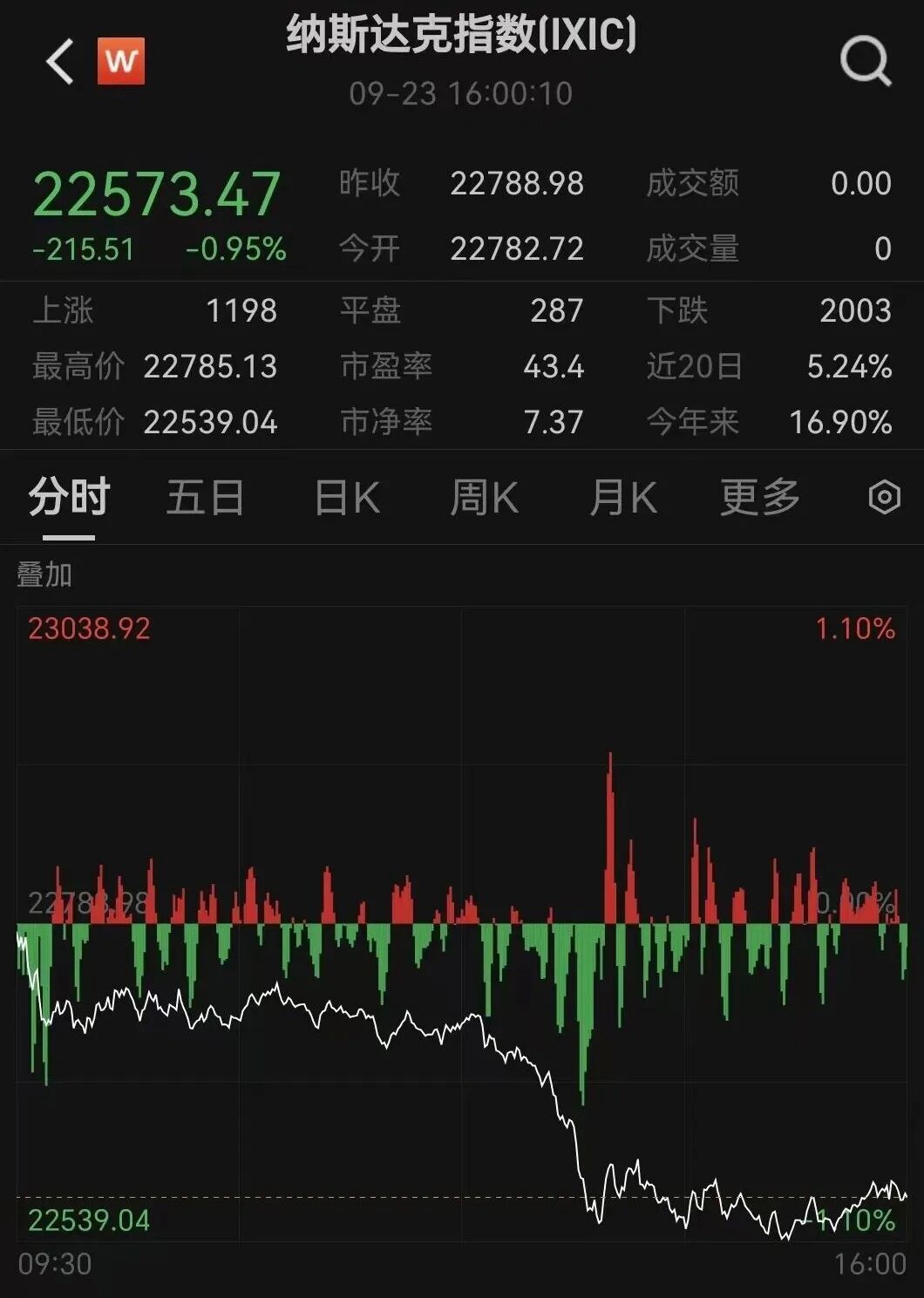
Task: Tap 叠加 to overlay another index
Action: 44,575
